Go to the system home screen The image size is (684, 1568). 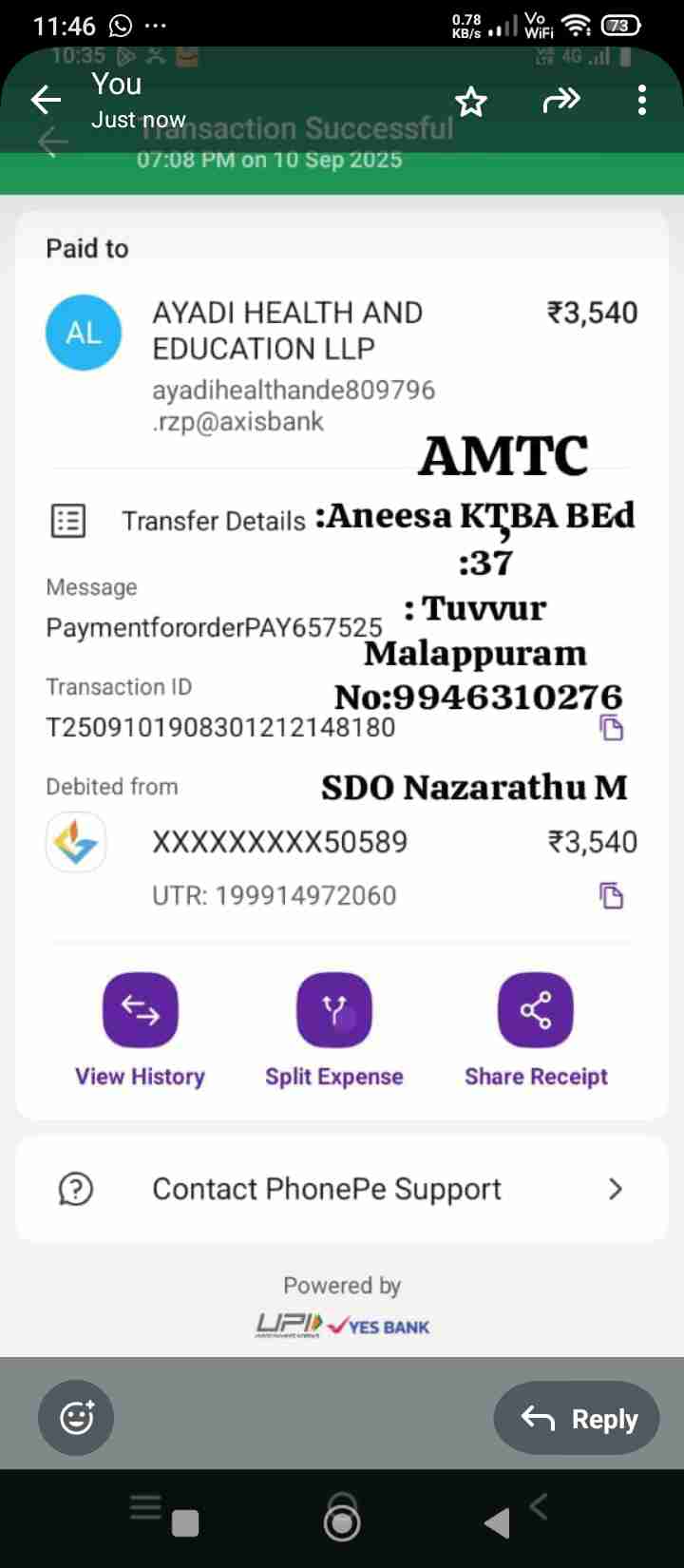342,1522
